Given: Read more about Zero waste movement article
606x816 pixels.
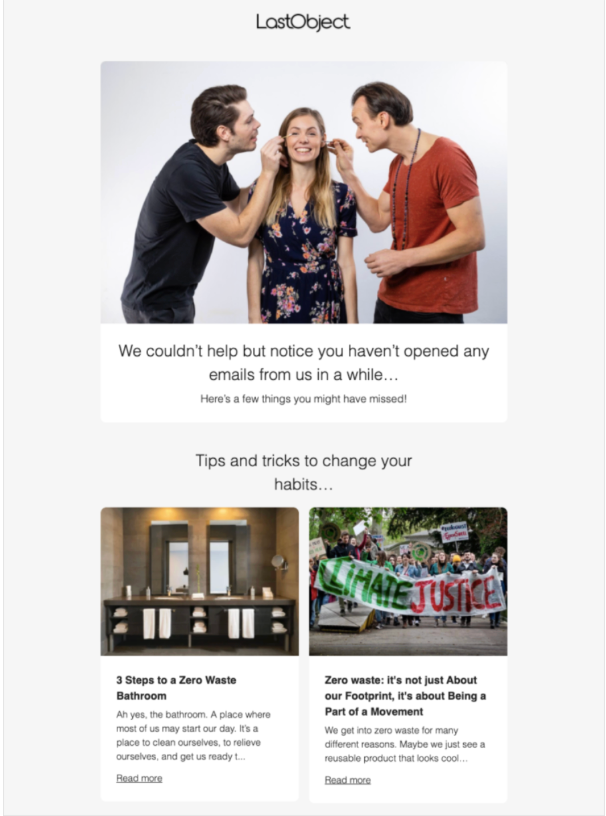Looking at the screenshot, I should click(x=347, y=780).
